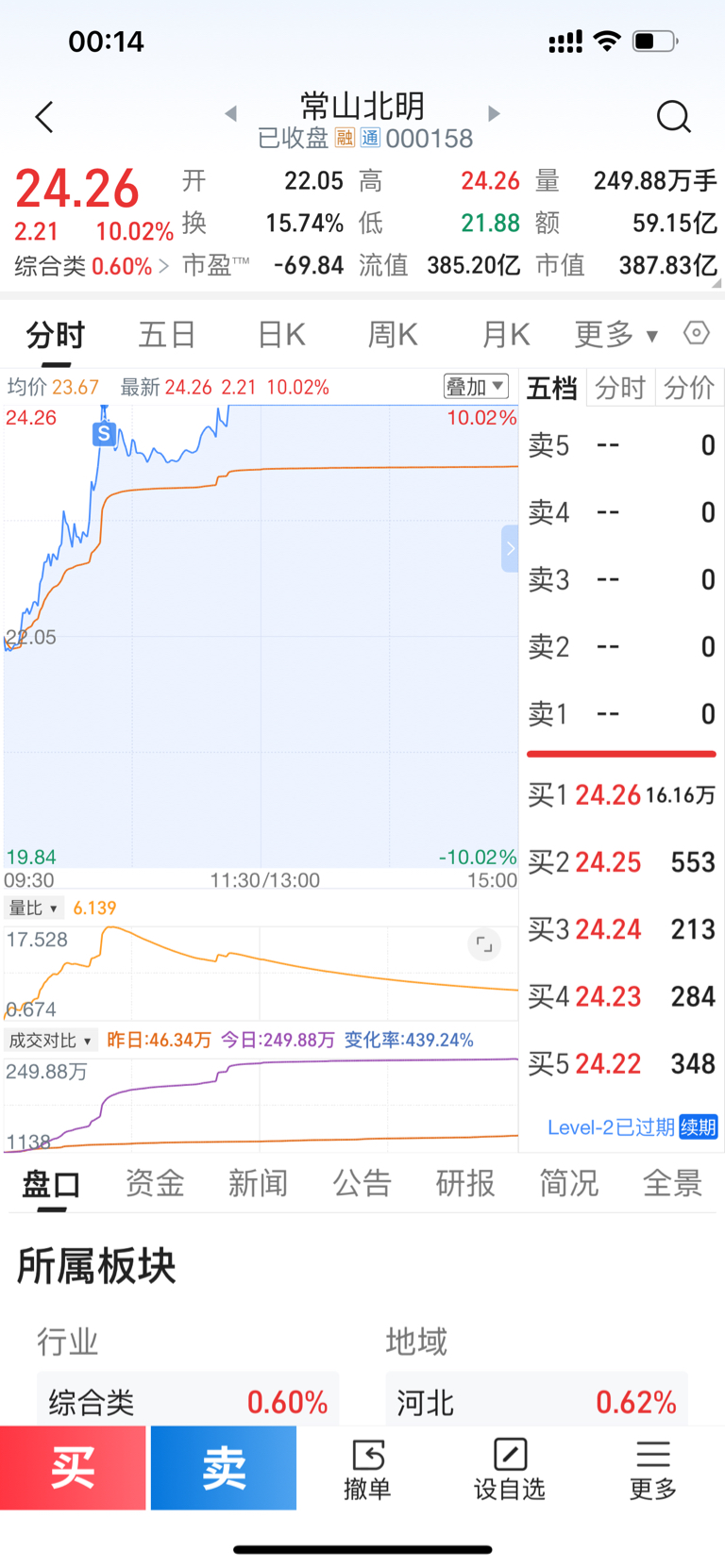Switch order panel to 分价 tab
The height and width of the screenshot is (1568, 725).
(689, 388)
